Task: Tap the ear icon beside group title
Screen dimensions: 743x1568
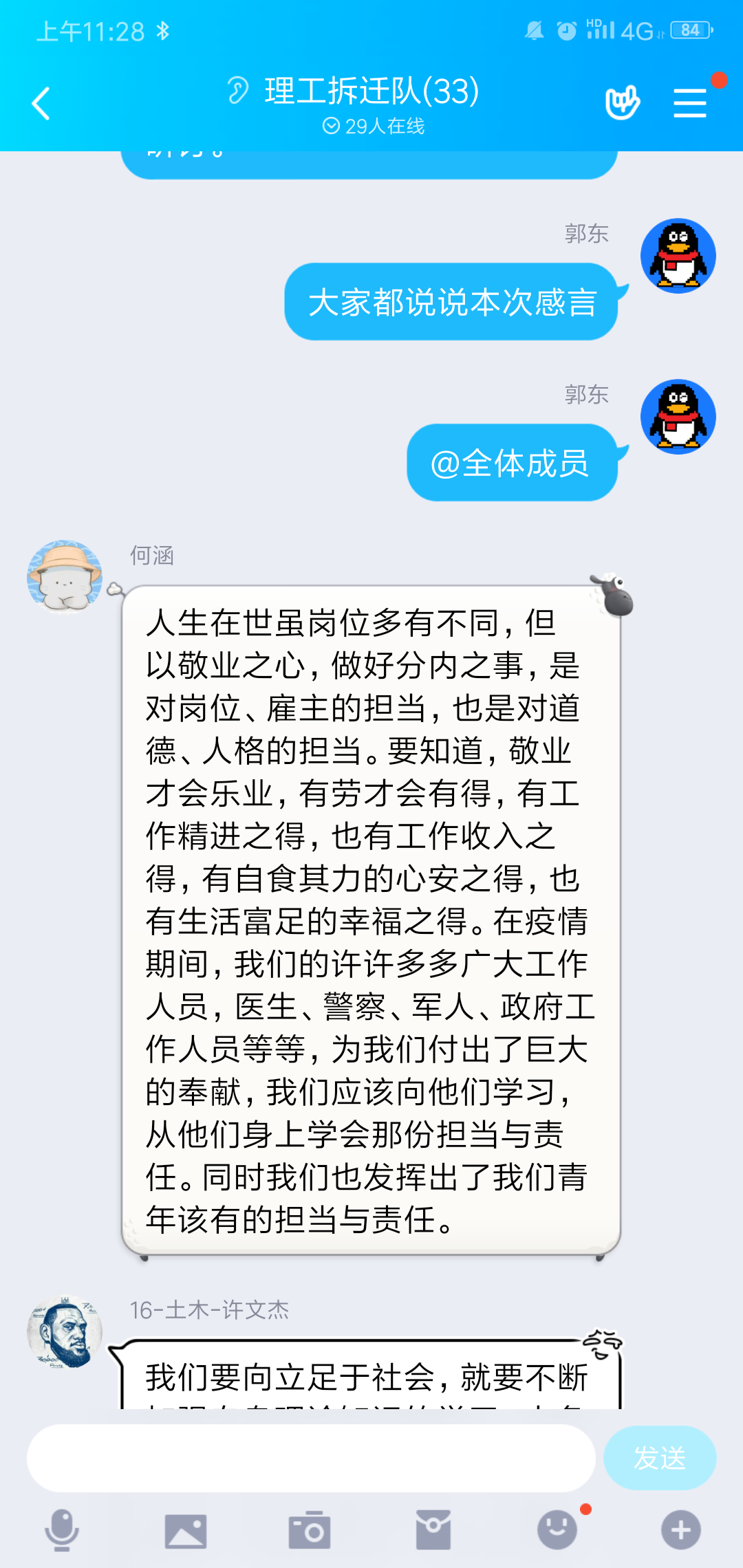Action: pos(238,91)
